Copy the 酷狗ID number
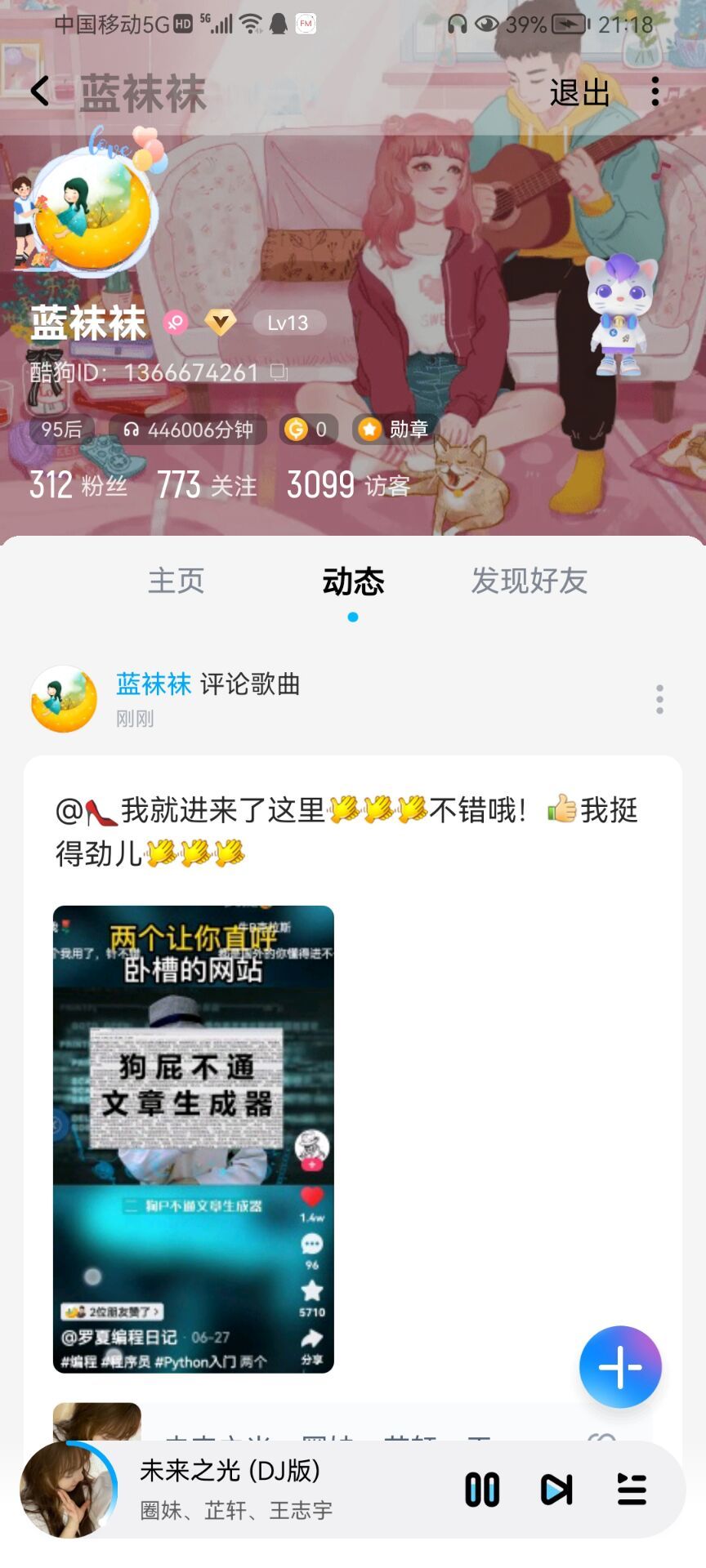706x1568 pixels. tap(279, 372)
